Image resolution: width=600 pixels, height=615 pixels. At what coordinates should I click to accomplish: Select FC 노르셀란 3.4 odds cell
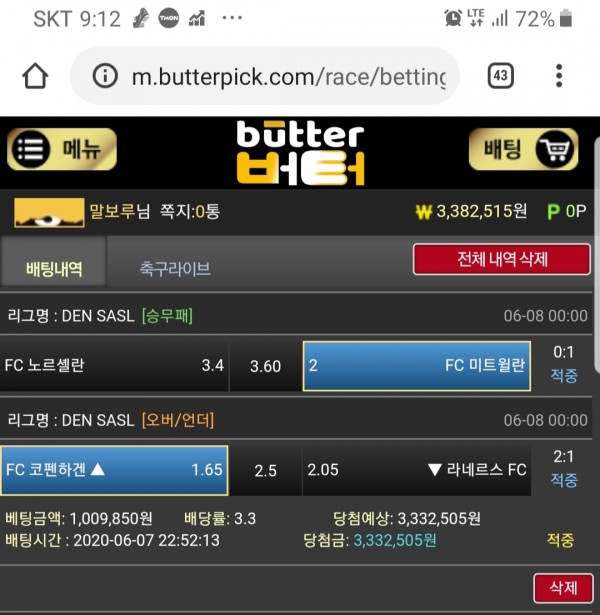pyautogui.click(x=114, y=366)
